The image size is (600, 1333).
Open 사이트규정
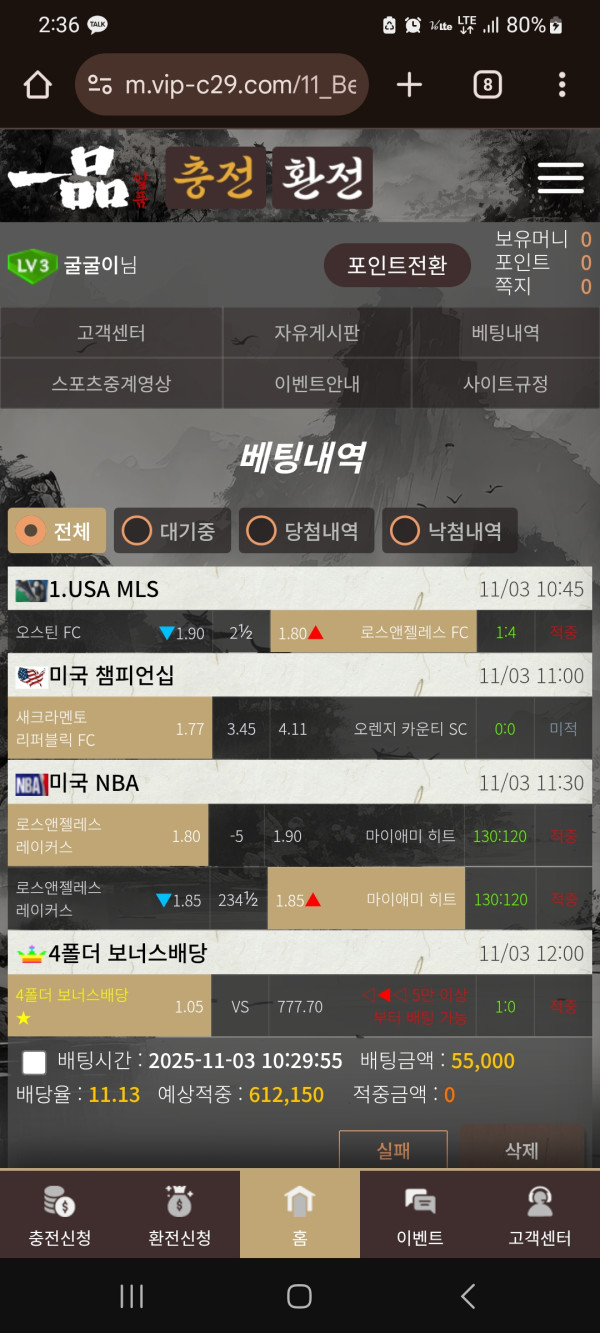(505, 383)
